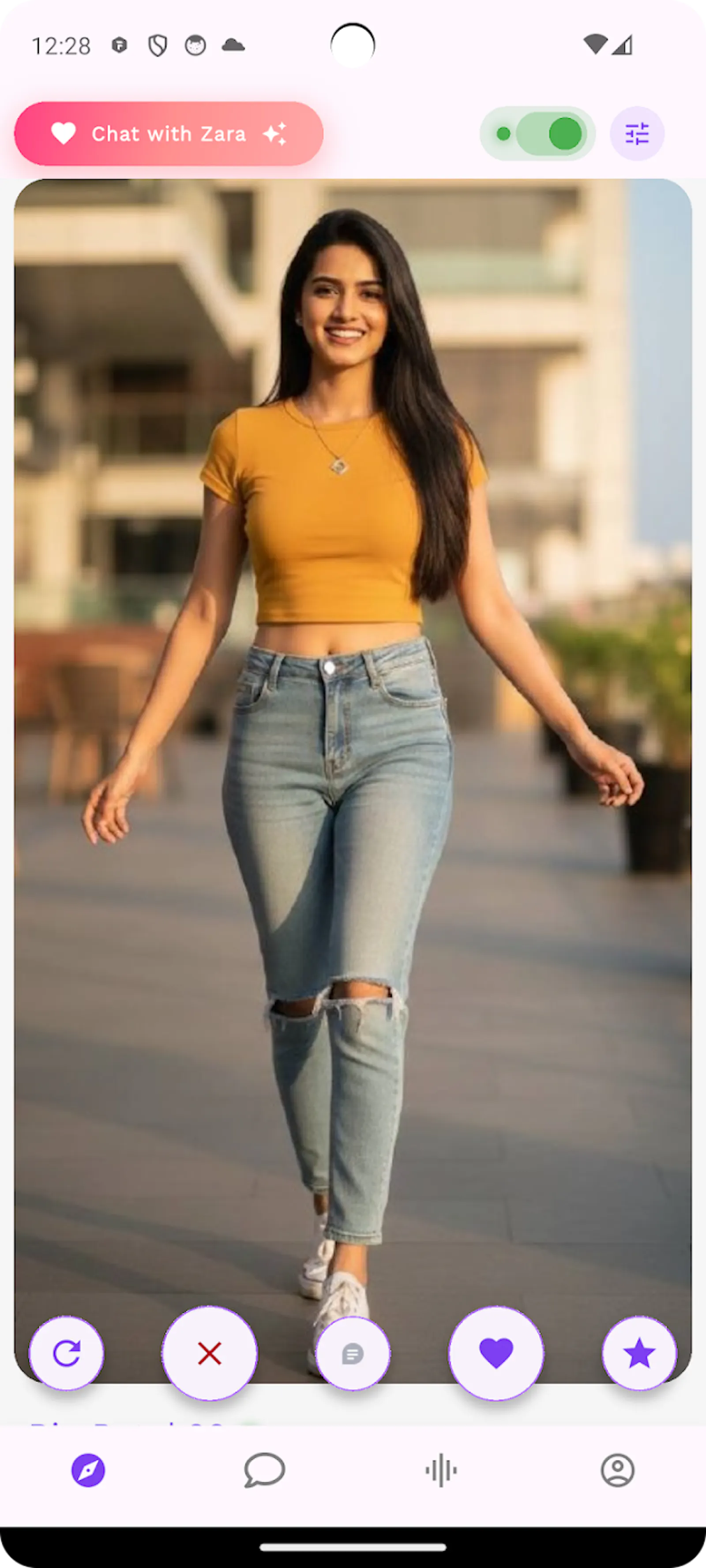Open the filter settings icon
The image size is (706, 1568).
(637, 134)
